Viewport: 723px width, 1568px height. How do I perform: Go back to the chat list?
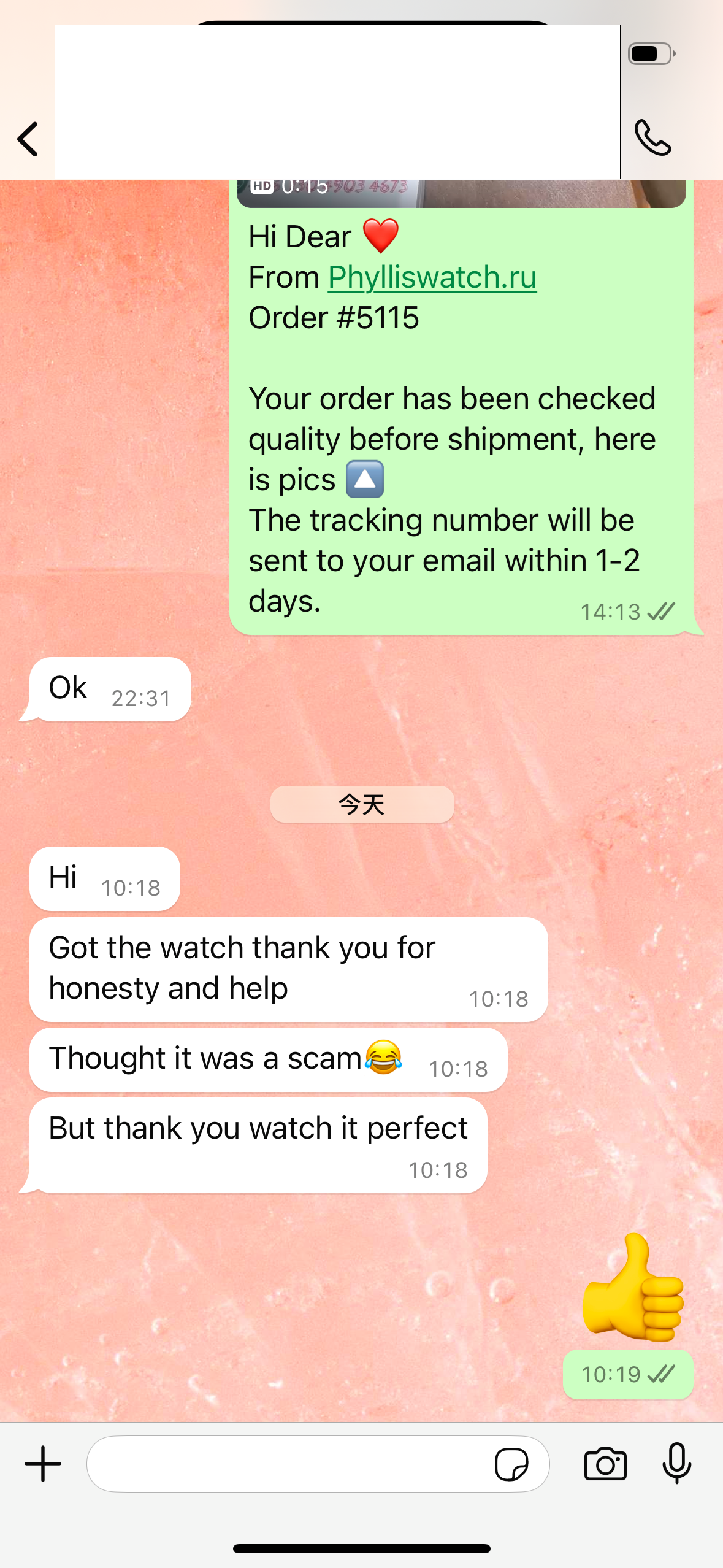click(28, 139)
